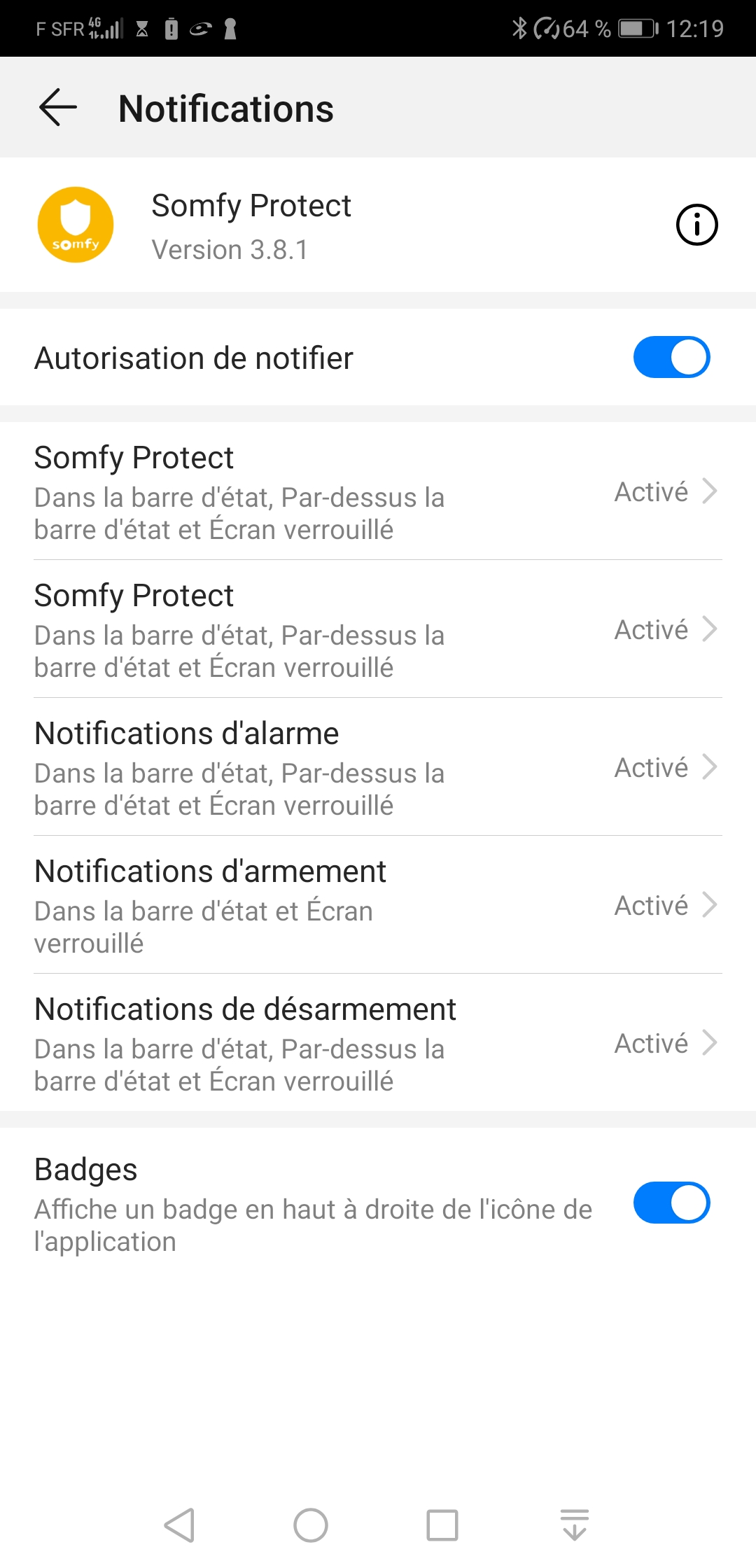The image size is (756, 1568).
Task: Toggle Autorisation de notifier switch
Action: (x=671, y=357)
